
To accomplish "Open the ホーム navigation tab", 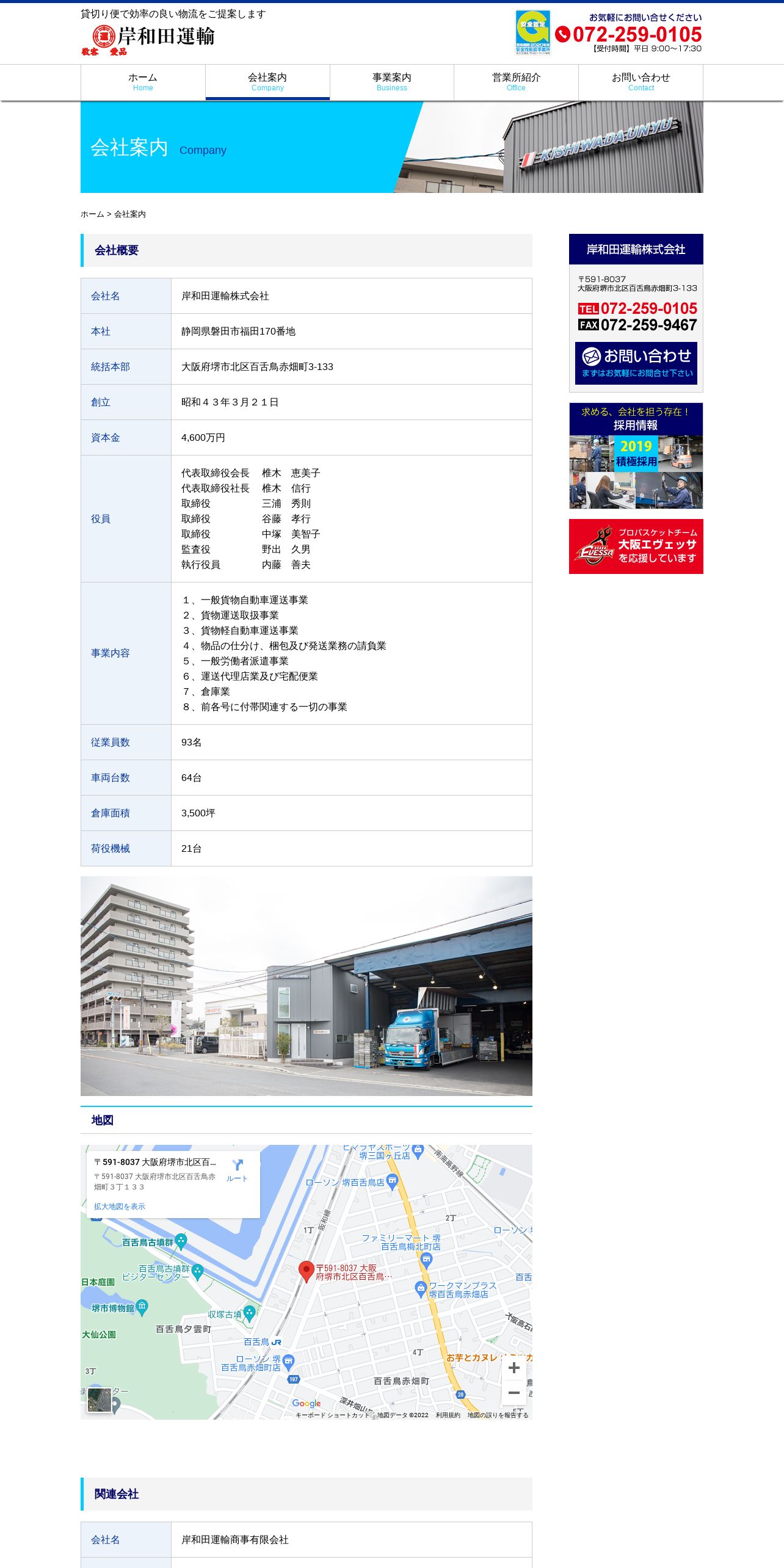I will (143, 82).
